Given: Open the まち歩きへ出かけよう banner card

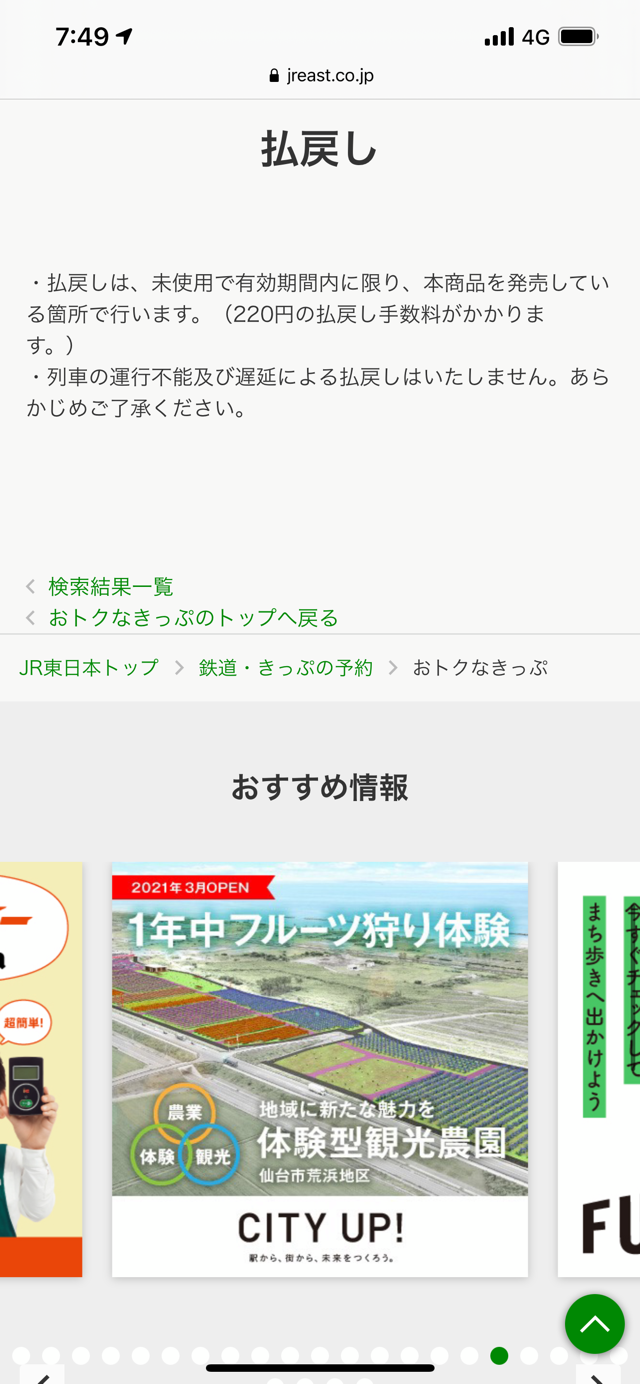Looking at the screenshot, I should (x=600, y=1068).
